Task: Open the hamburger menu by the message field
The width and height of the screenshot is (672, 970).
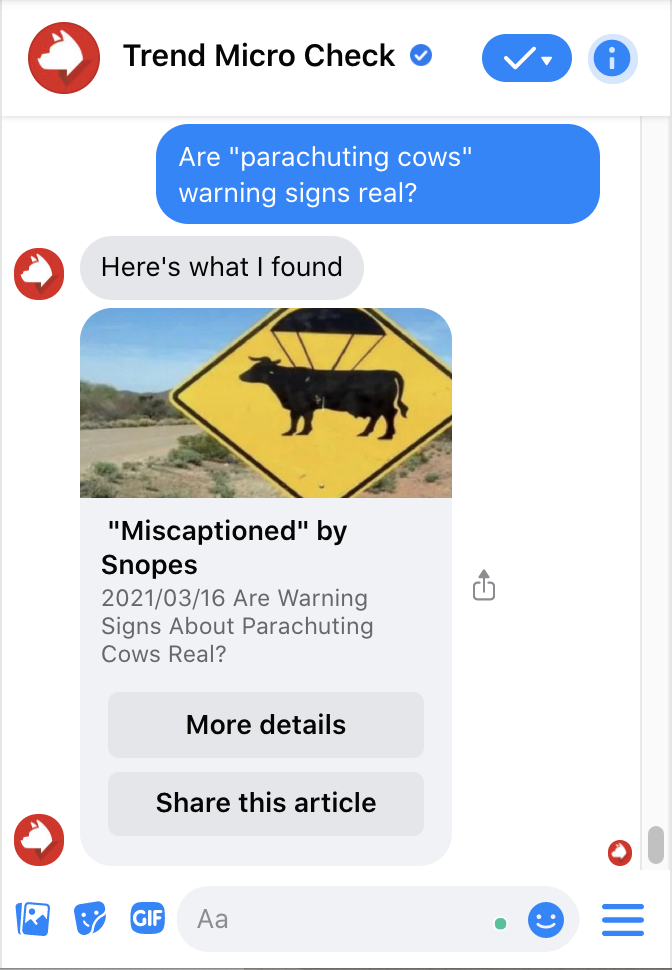Action: (x=623, y=920)
